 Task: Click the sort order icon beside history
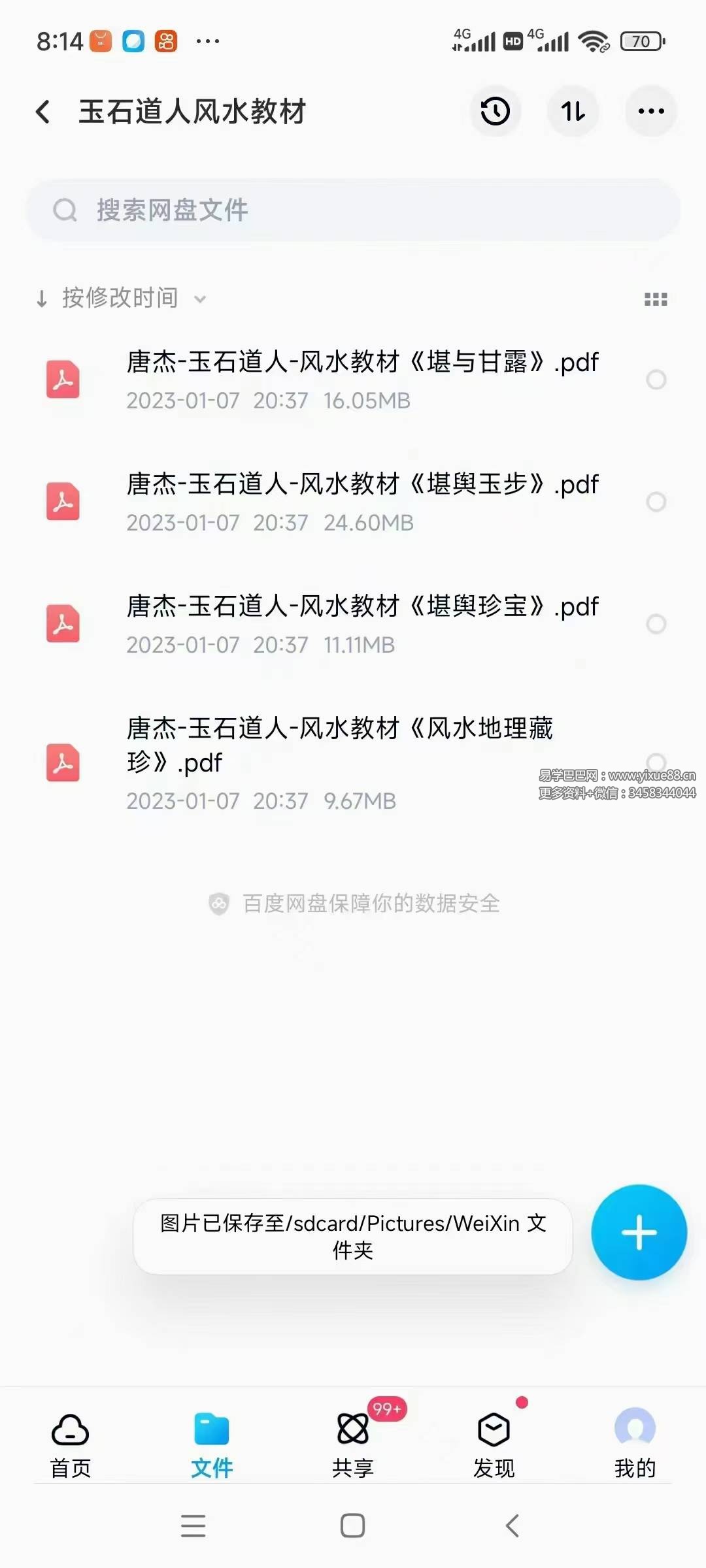[573, 112]
